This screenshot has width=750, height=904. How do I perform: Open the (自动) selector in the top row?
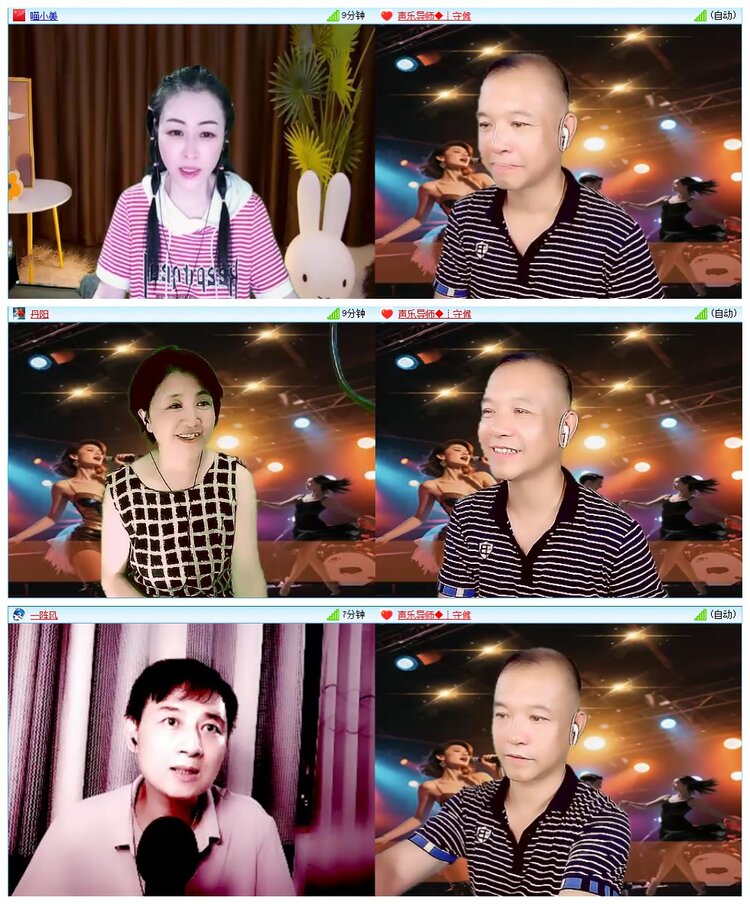point(723,15)
